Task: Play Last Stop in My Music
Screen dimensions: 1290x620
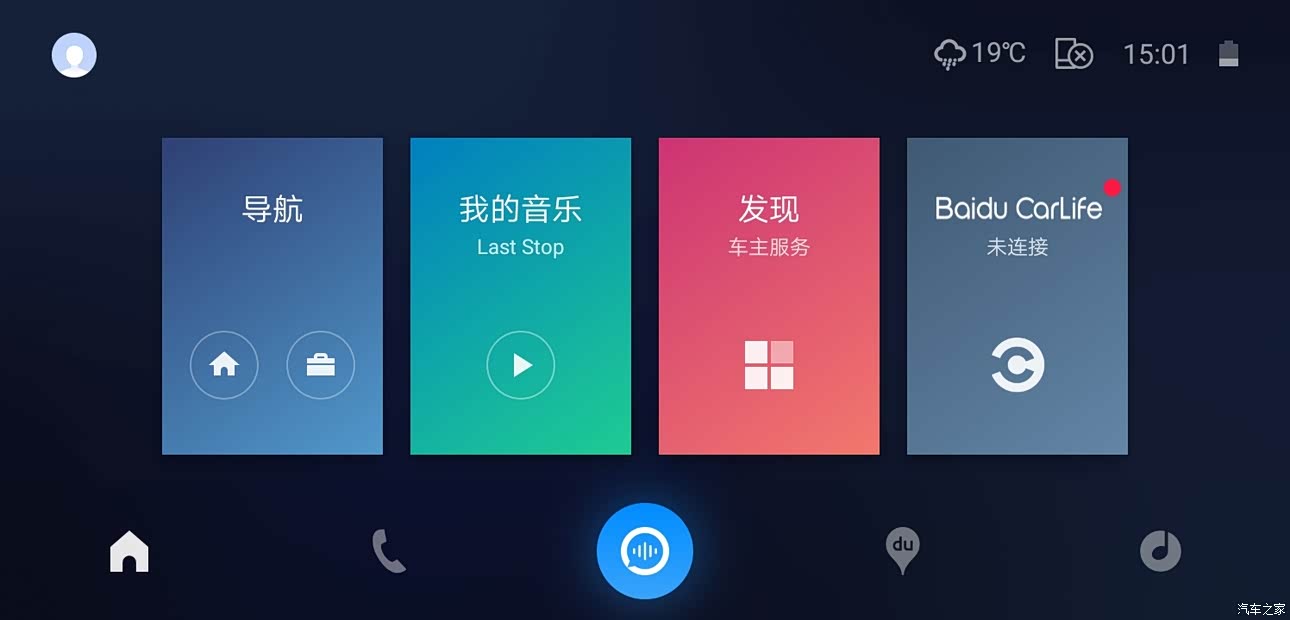Action: click(520, 365)
